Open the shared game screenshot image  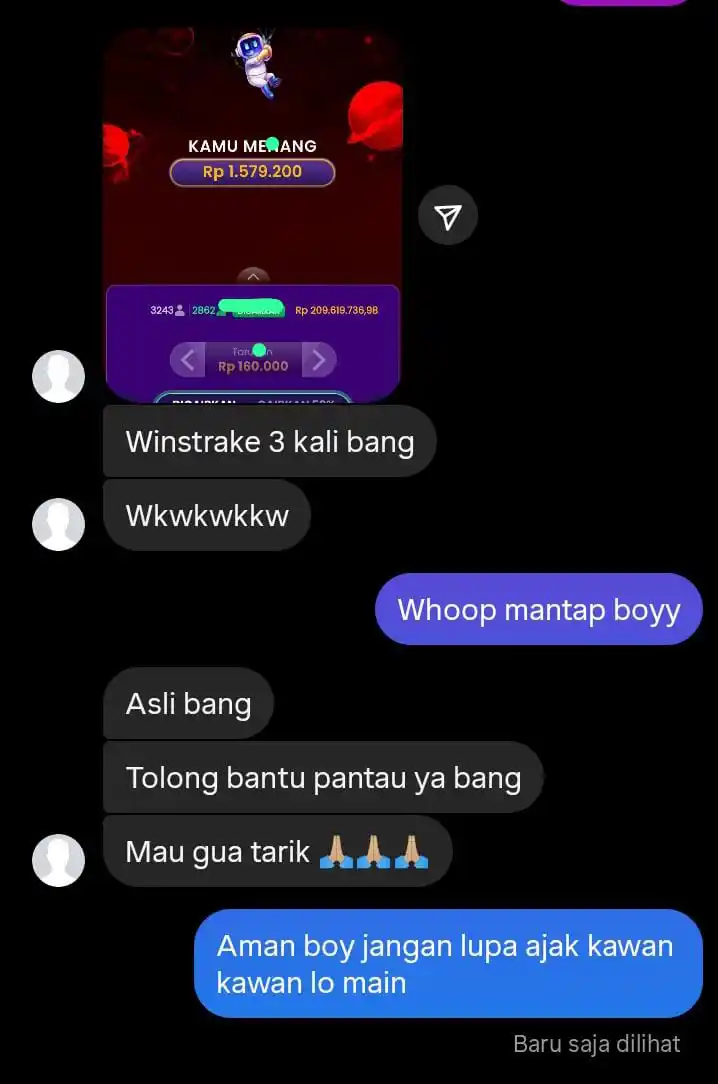[x=253, y=215]
